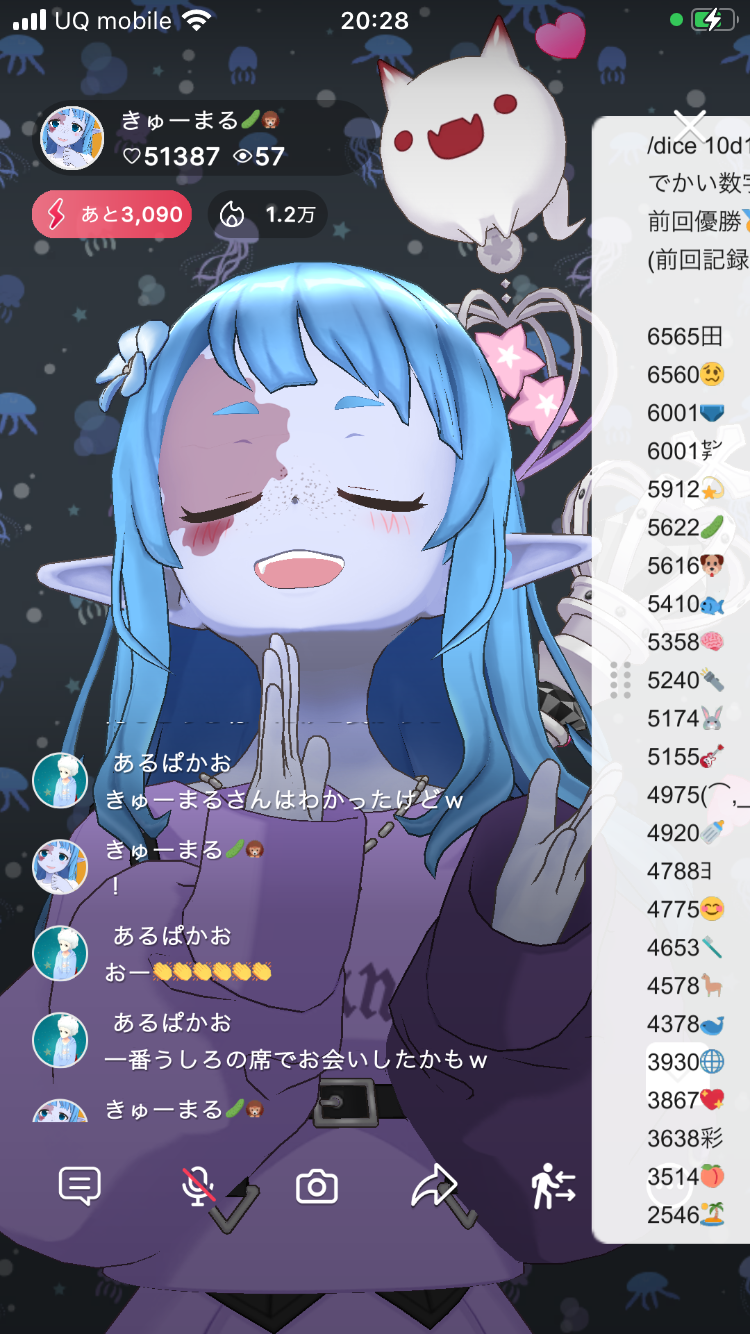This screenshot has height=1334, width=750.
Task: Tap the あと3,090 points badge
Action: pos(111,214)
